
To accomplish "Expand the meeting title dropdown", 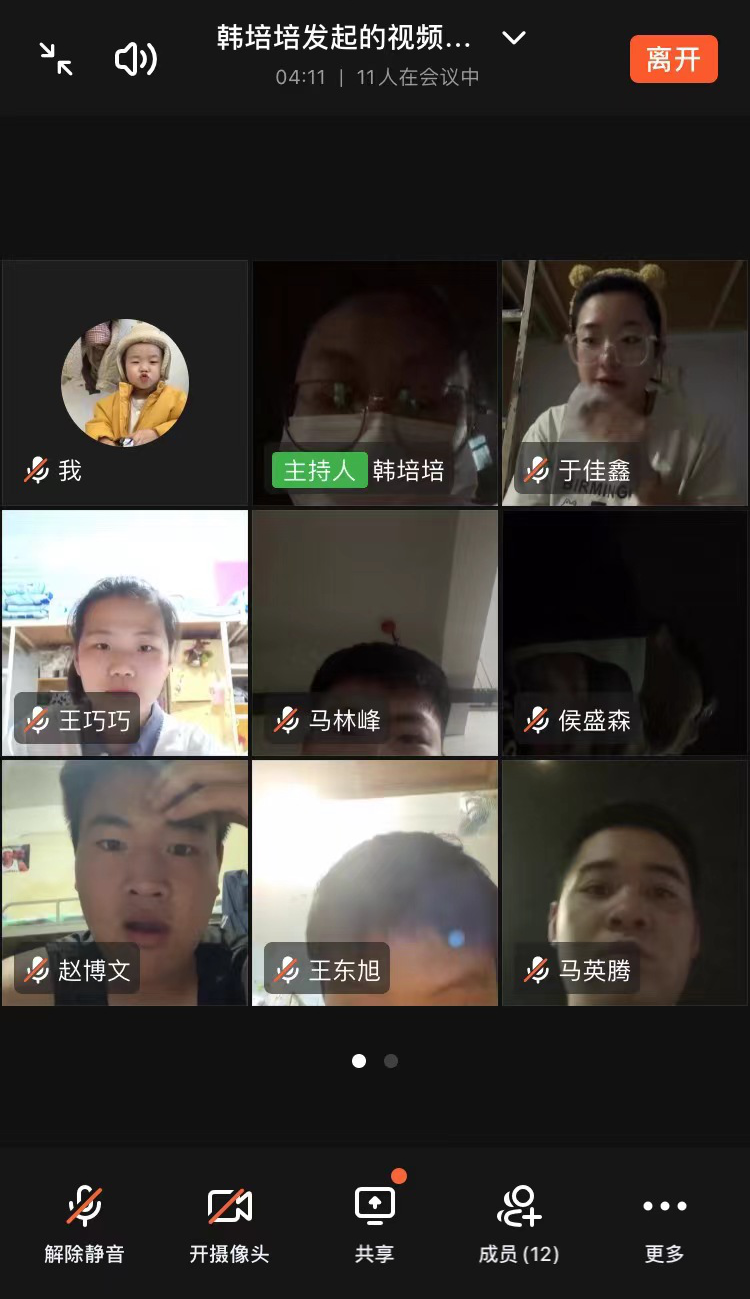I will 513,39.
